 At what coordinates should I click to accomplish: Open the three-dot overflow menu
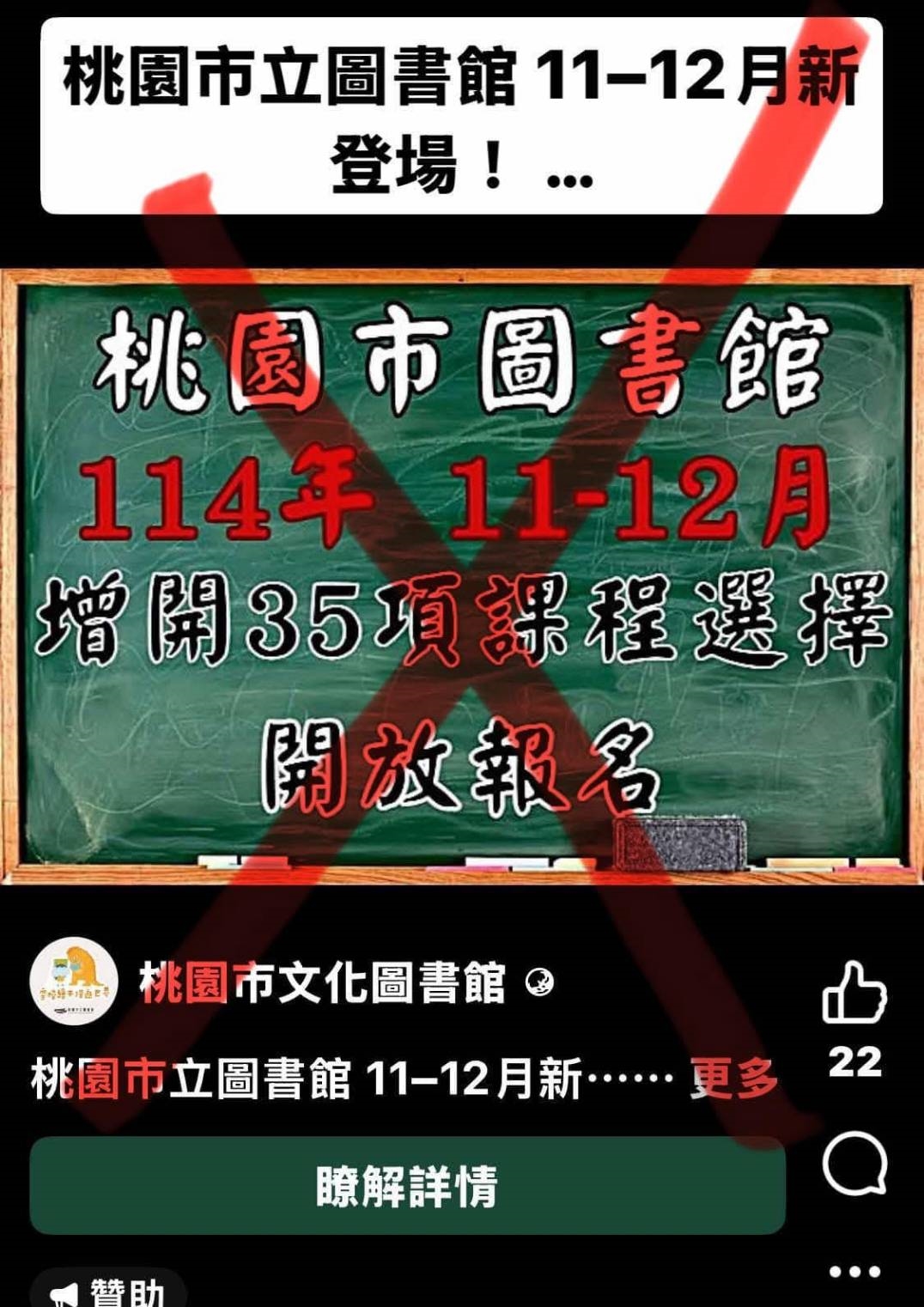[854, 1272]
